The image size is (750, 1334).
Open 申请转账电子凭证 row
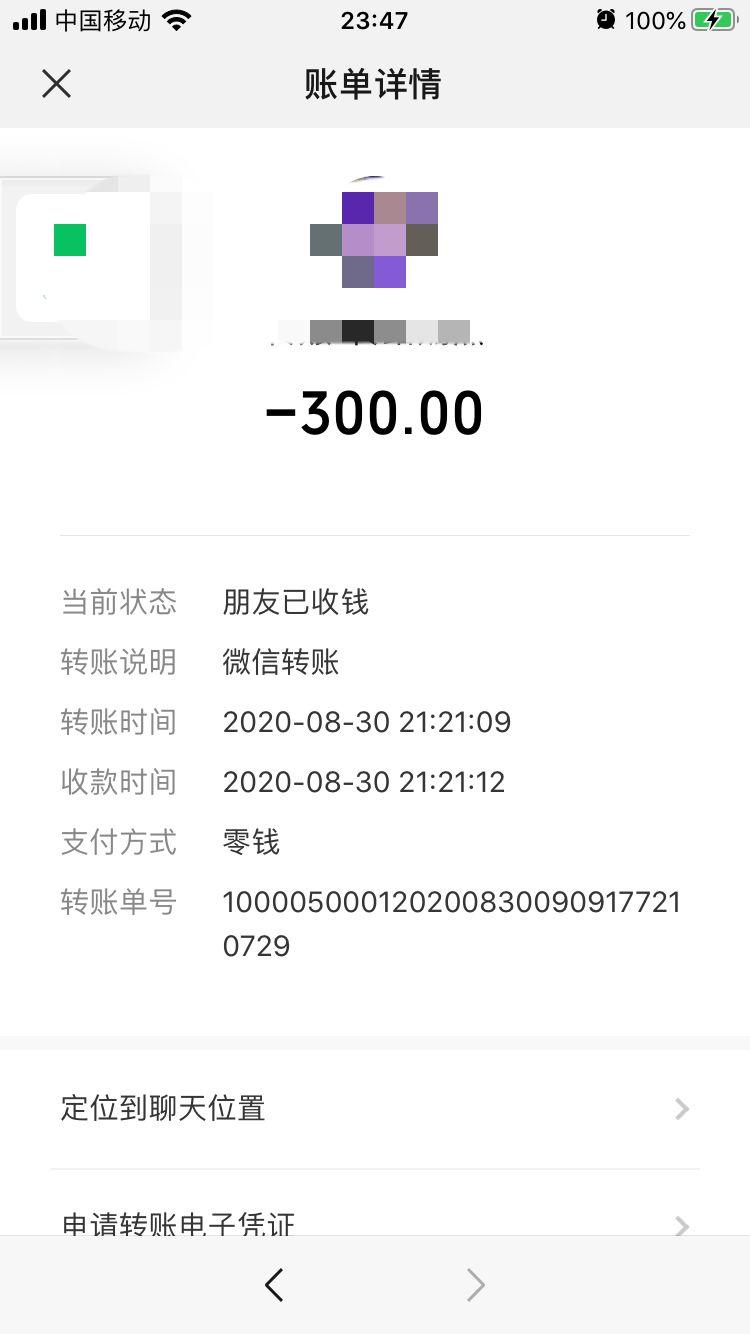pos(375,1221)
